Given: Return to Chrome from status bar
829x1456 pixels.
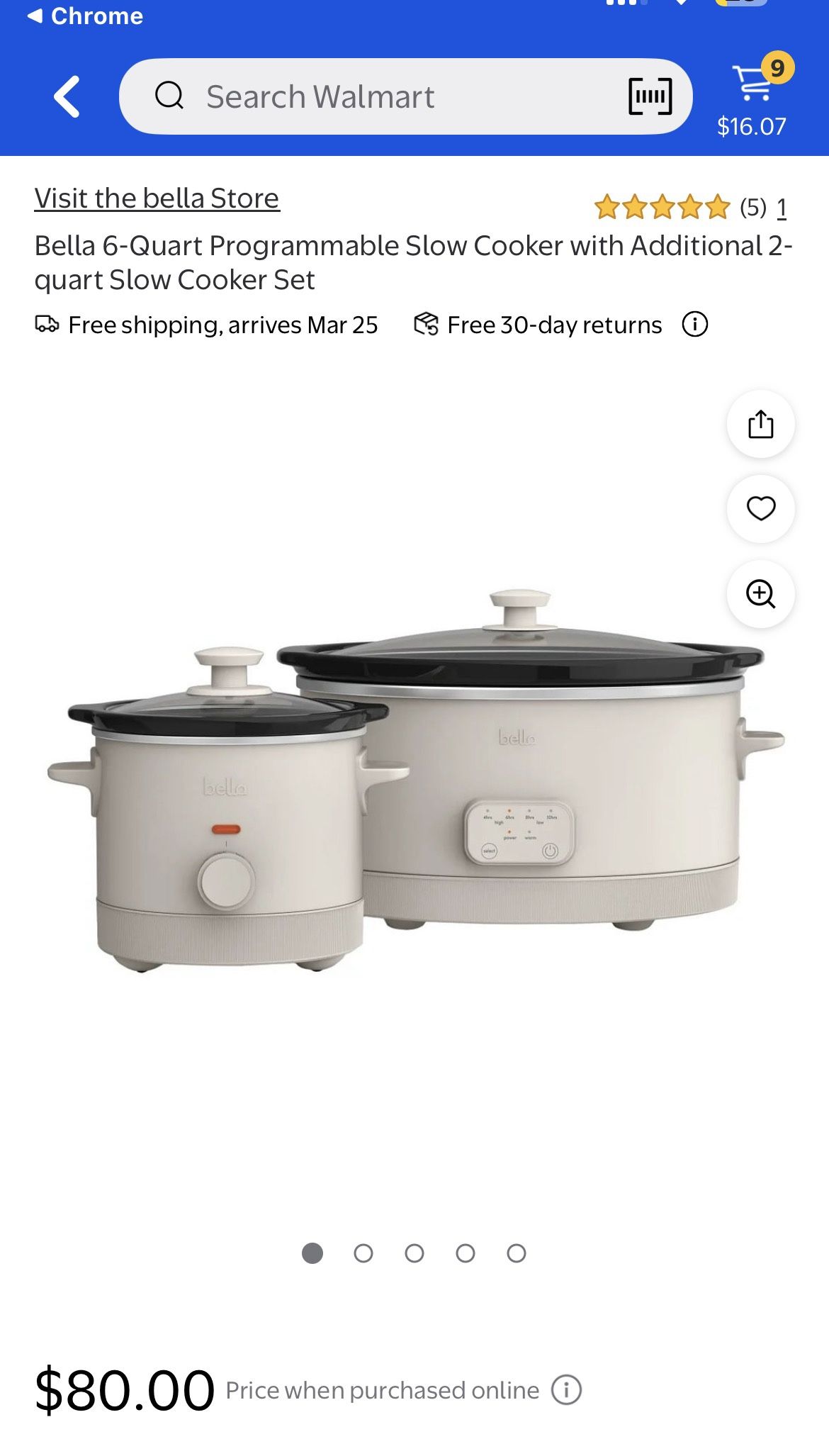Looking at the screenshot, I should 85,16.
